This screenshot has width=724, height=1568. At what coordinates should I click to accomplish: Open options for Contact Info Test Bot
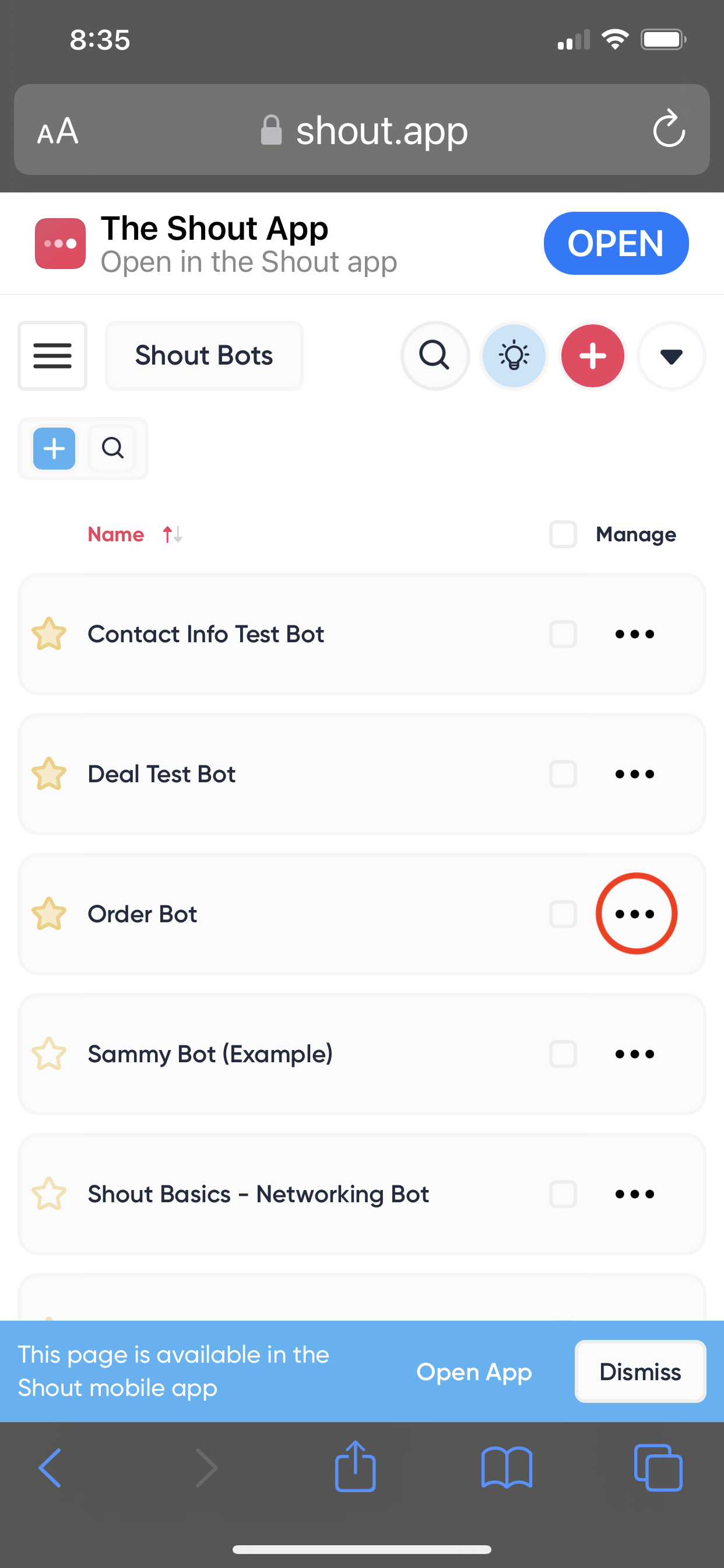(635, 634)
